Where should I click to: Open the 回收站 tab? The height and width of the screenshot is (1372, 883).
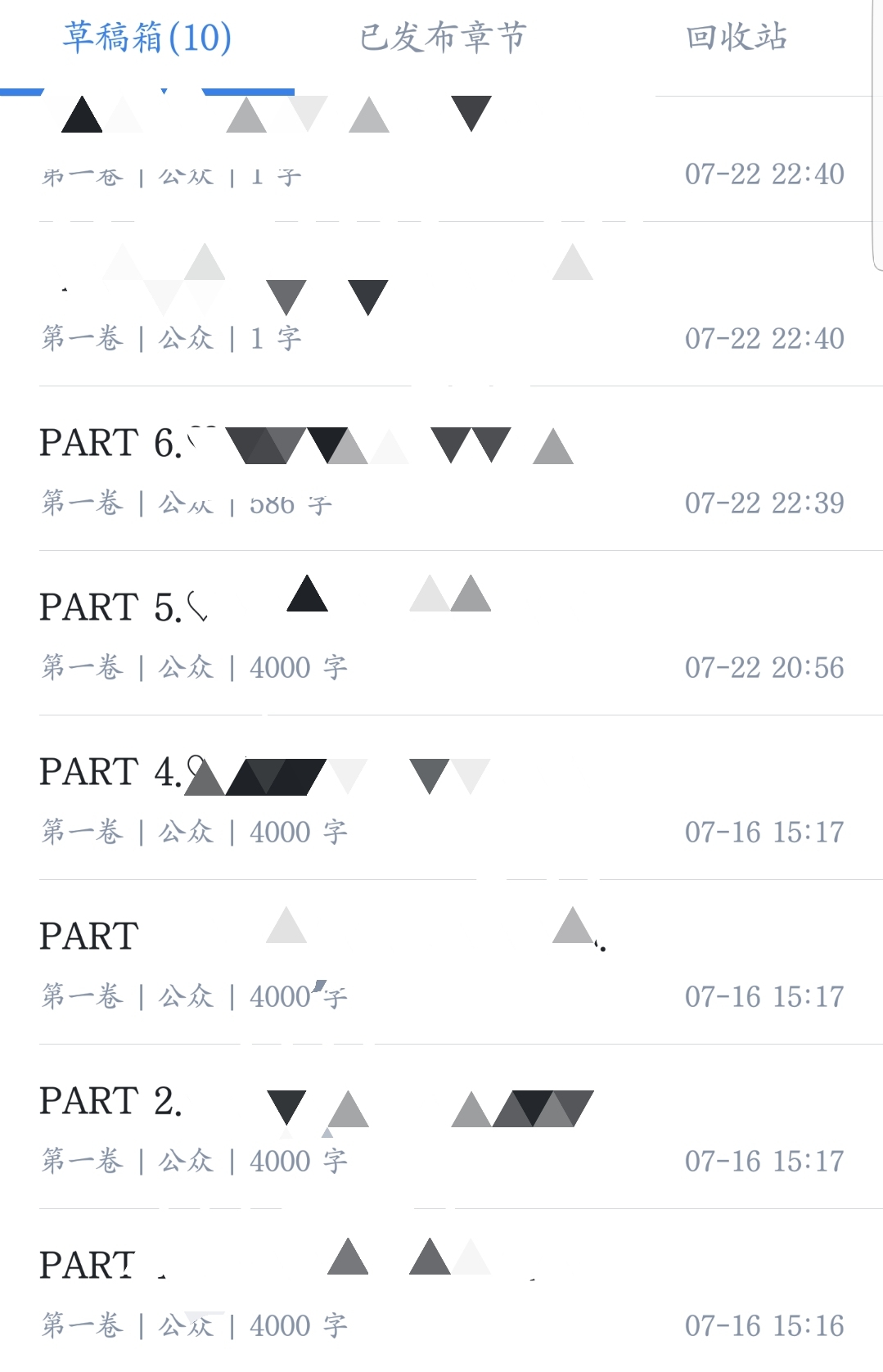(736, 38)
